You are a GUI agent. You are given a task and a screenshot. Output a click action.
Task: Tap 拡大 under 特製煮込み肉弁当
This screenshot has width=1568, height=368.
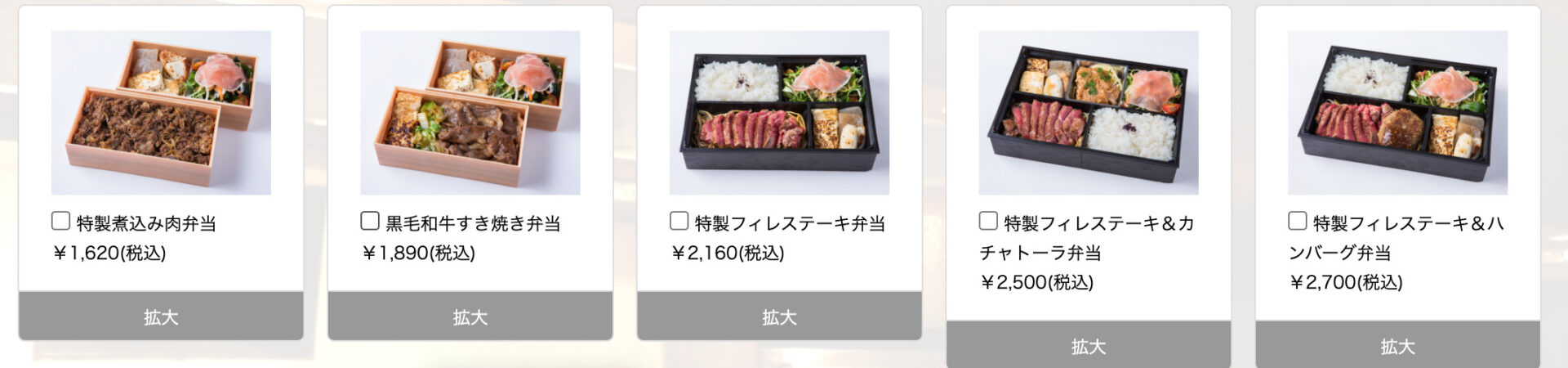(x=161, y=316)
